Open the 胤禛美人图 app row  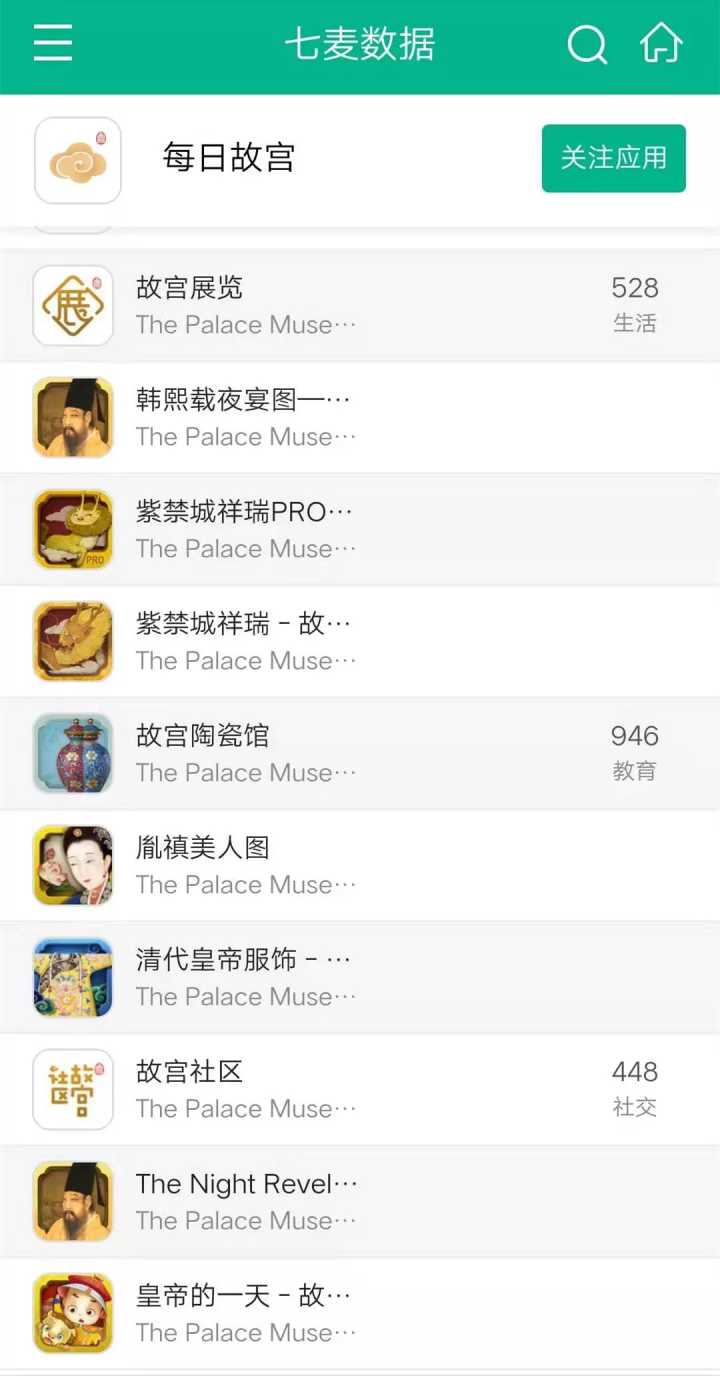point(360,866)
